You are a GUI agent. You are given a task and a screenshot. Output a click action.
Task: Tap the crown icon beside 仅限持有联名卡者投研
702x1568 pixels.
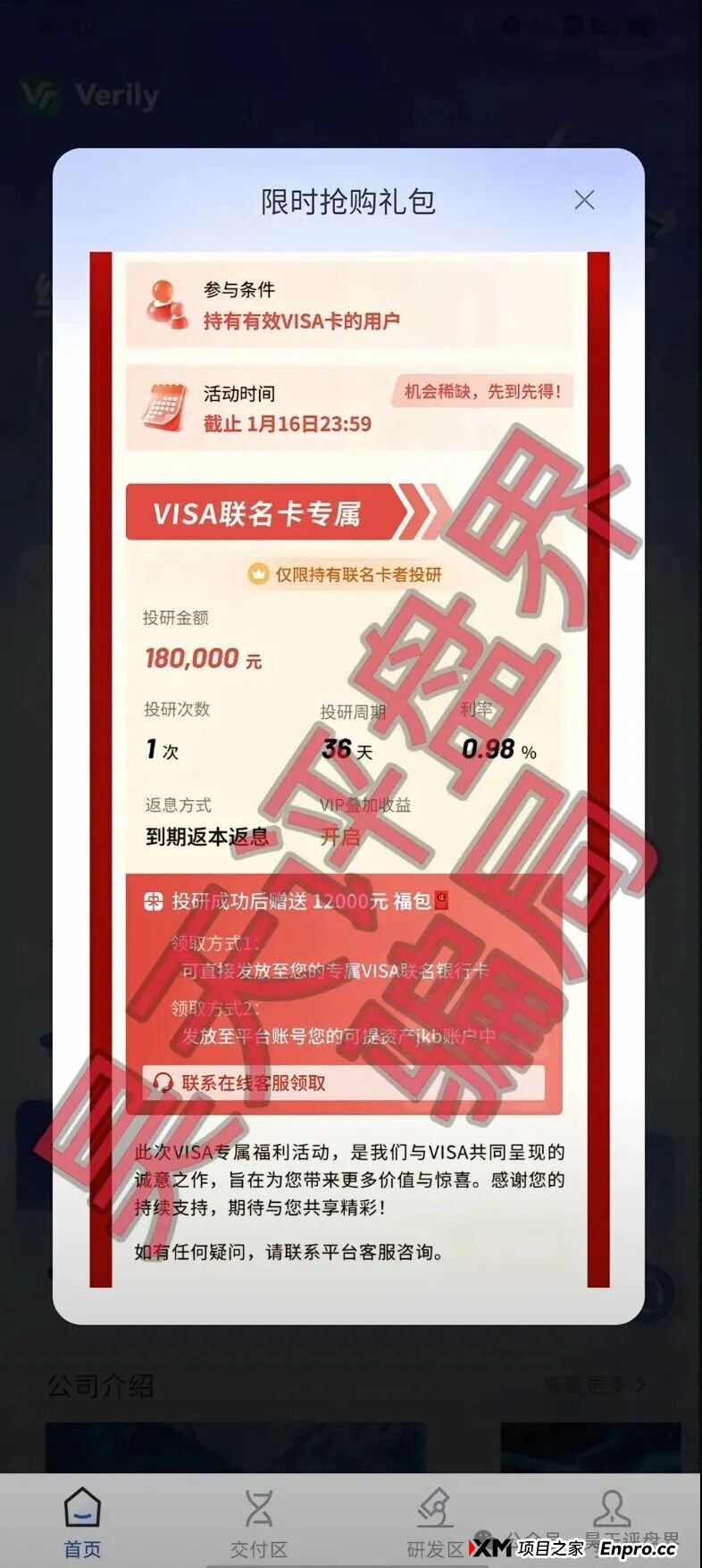pyautogui.click(x=258, y=574)
